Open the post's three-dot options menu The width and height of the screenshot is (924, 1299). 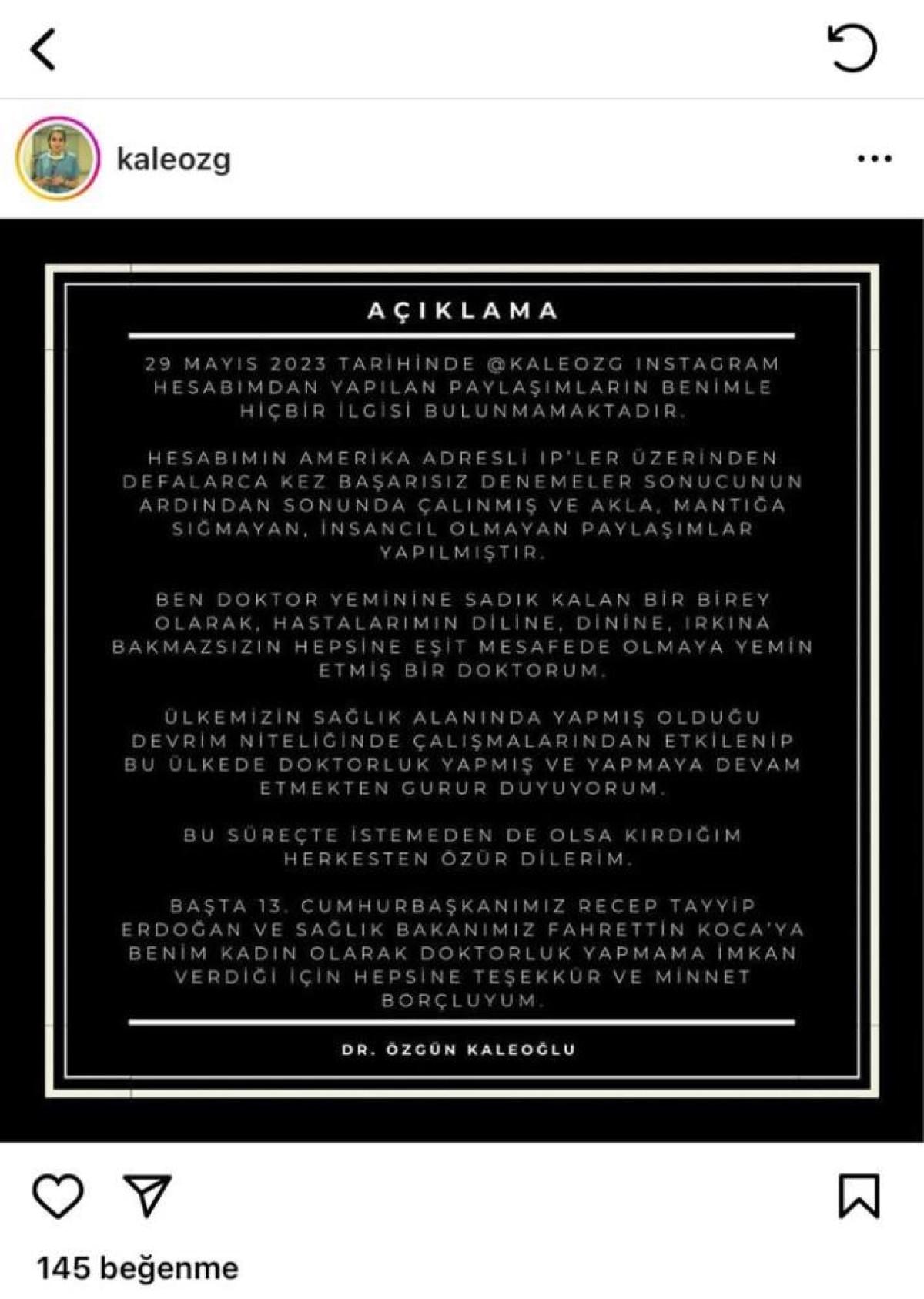click(874, 159)
